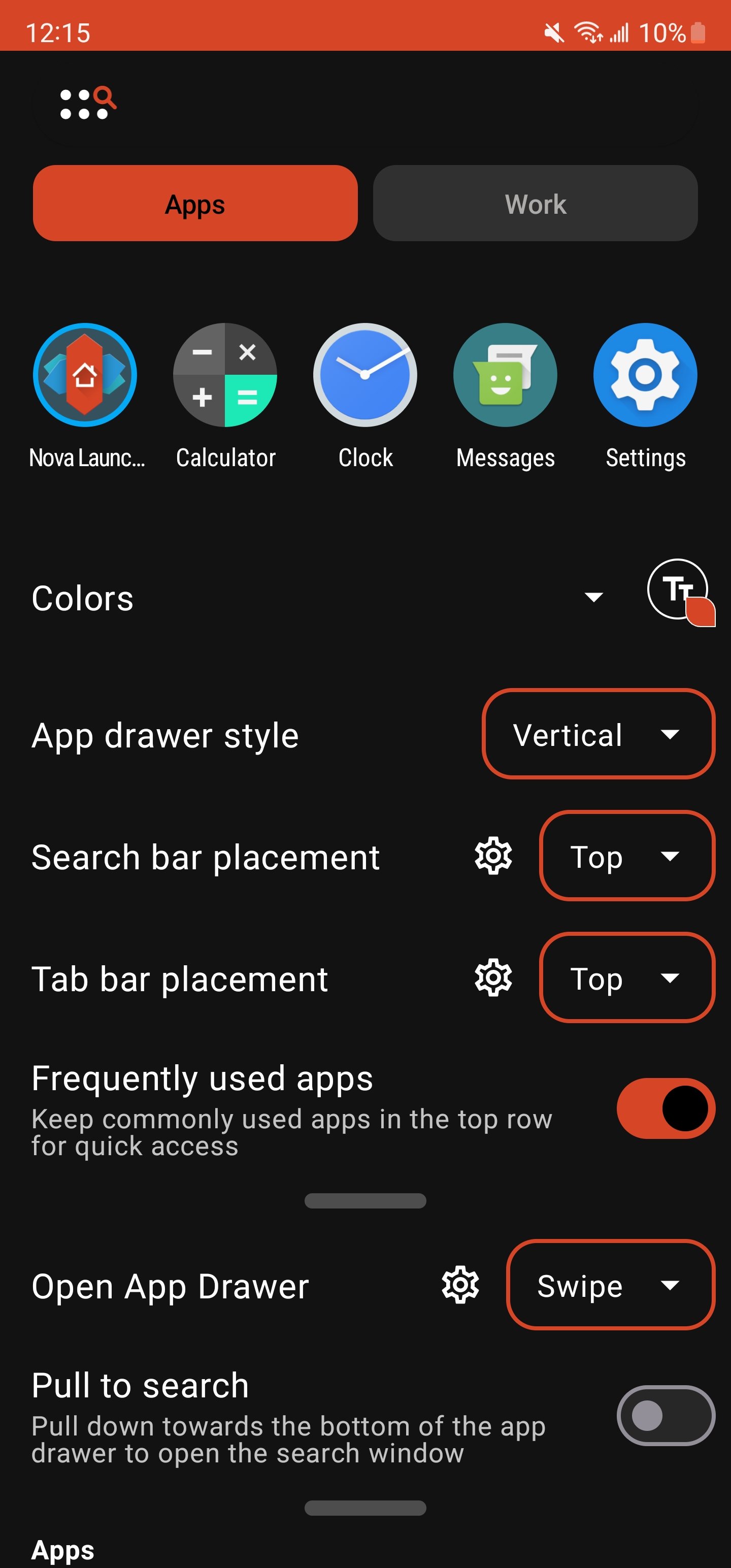Open the Calculator app icon

pos(225,375)
